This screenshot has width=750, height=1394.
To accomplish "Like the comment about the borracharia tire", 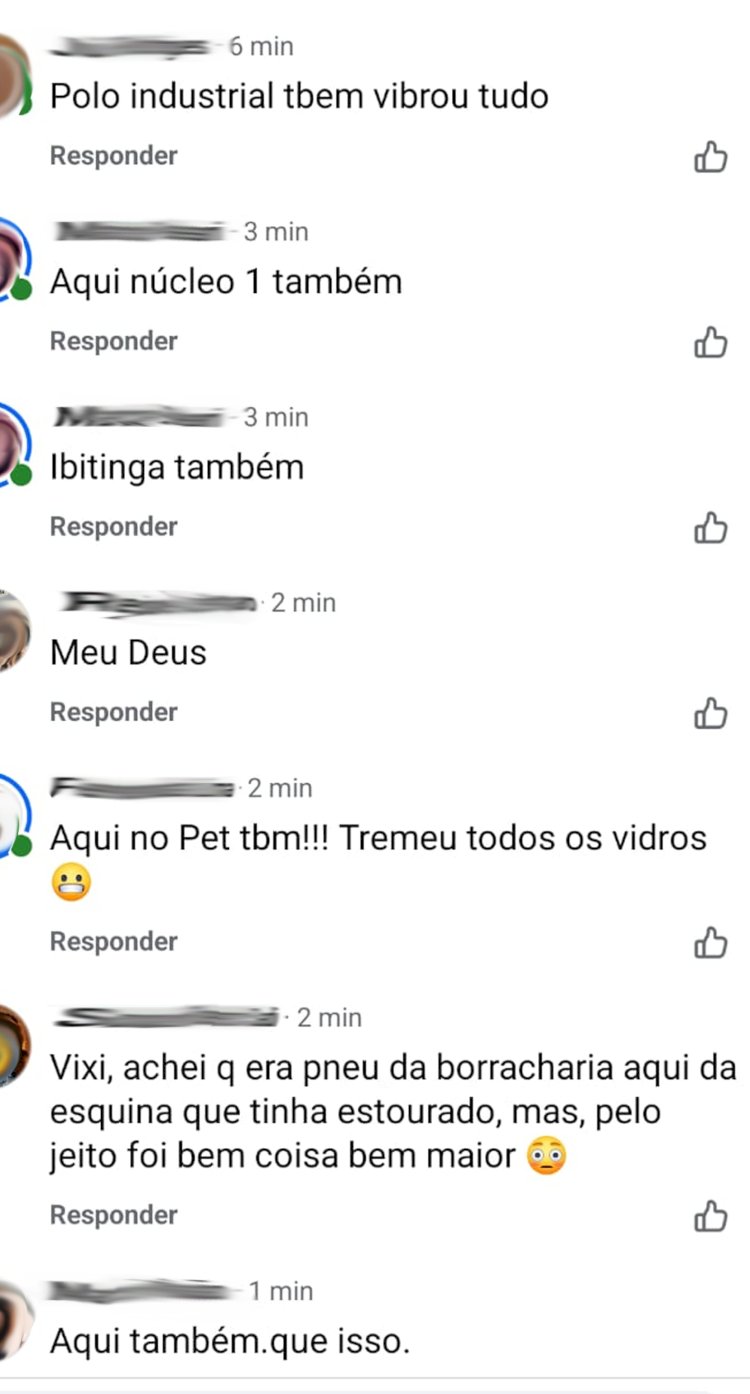I will coord(710,1216).
